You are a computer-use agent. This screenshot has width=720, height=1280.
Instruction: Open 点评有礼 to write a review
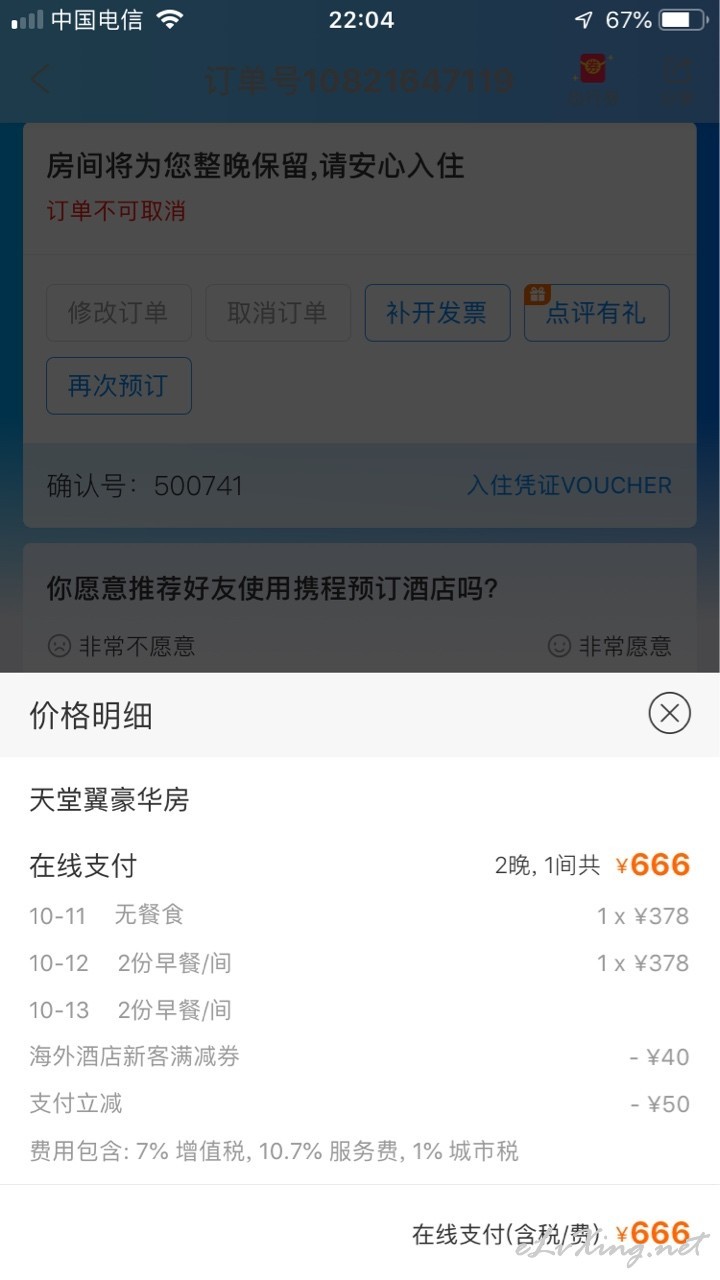click(x=596, y=313)
